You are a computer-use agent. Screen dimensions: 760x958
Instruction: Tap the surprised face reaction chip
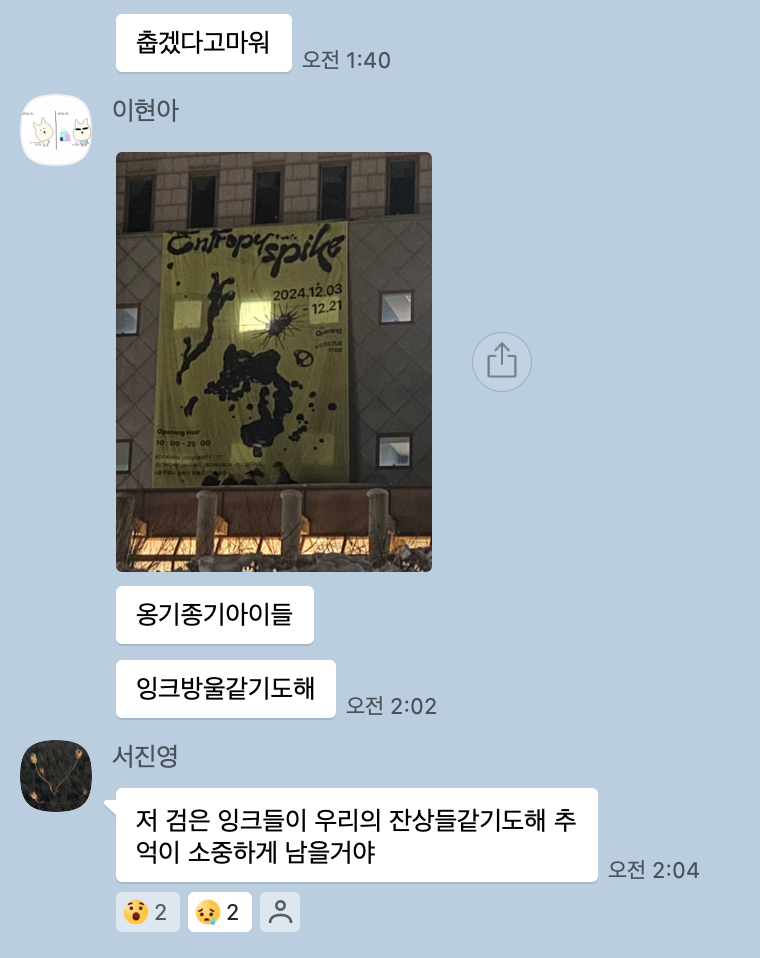[148, 912]
